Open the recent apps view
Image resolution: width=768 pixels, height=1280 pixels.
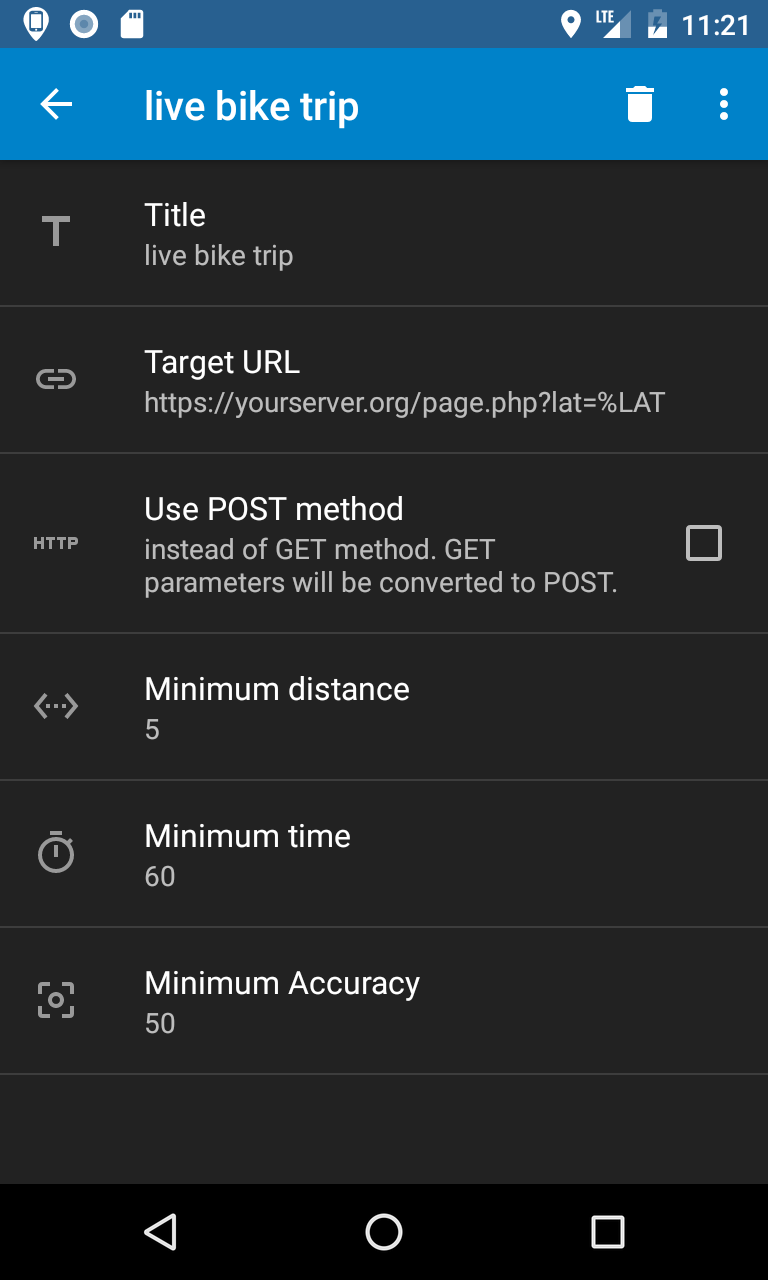[x=607, y=1232]
